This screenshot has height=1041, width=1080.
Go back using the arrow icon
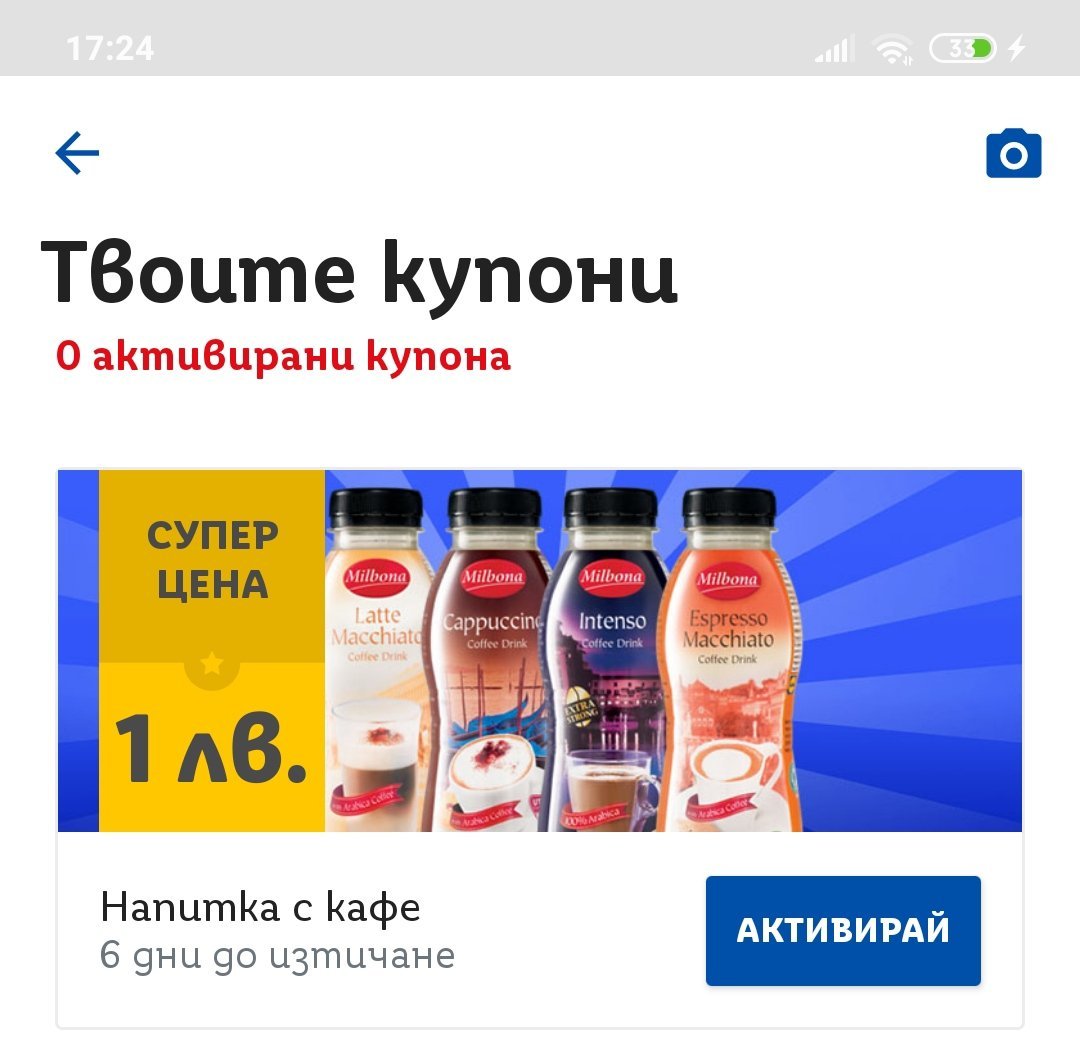(77, 154)
